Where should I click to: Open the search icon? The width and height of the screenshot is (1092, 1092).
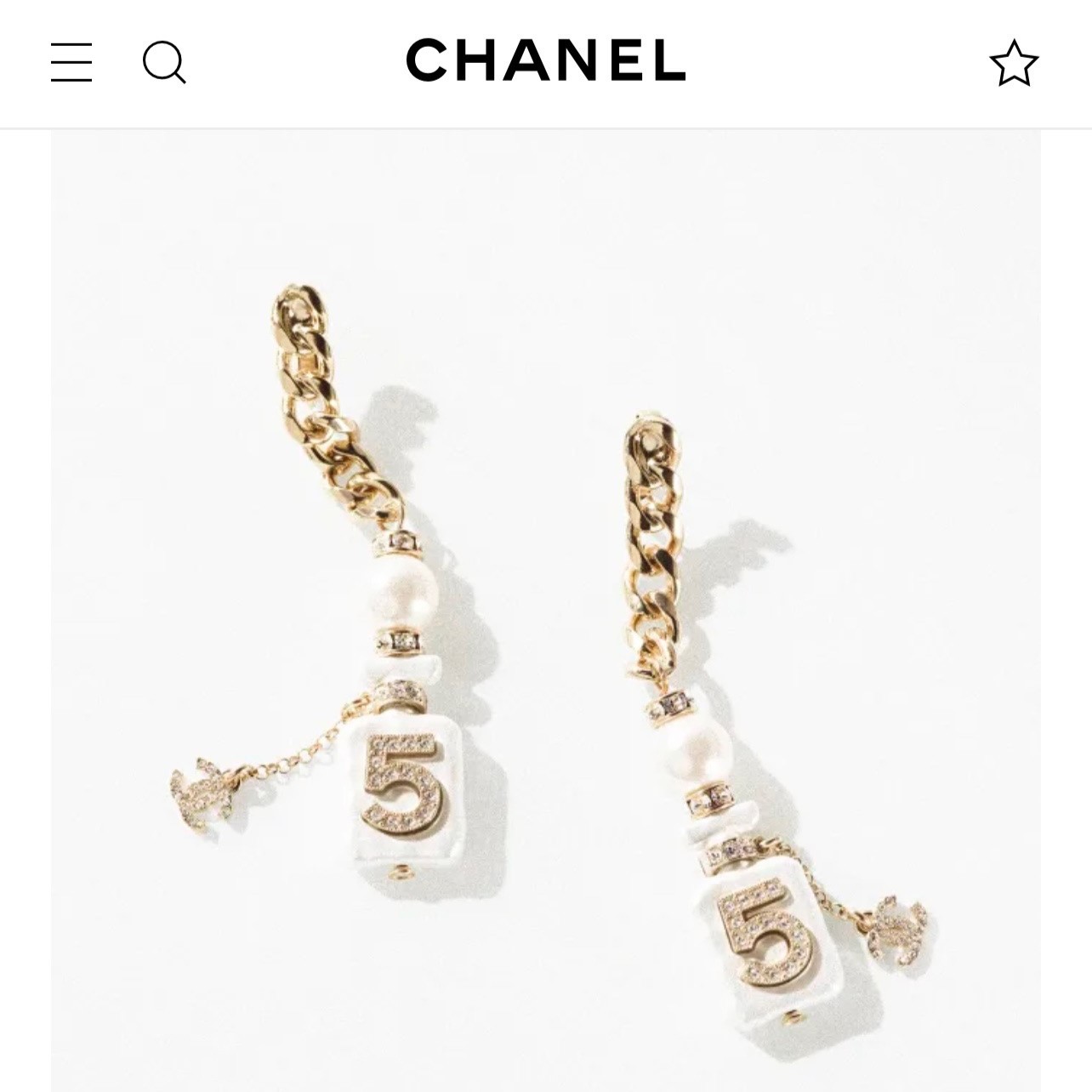point(163,63)
